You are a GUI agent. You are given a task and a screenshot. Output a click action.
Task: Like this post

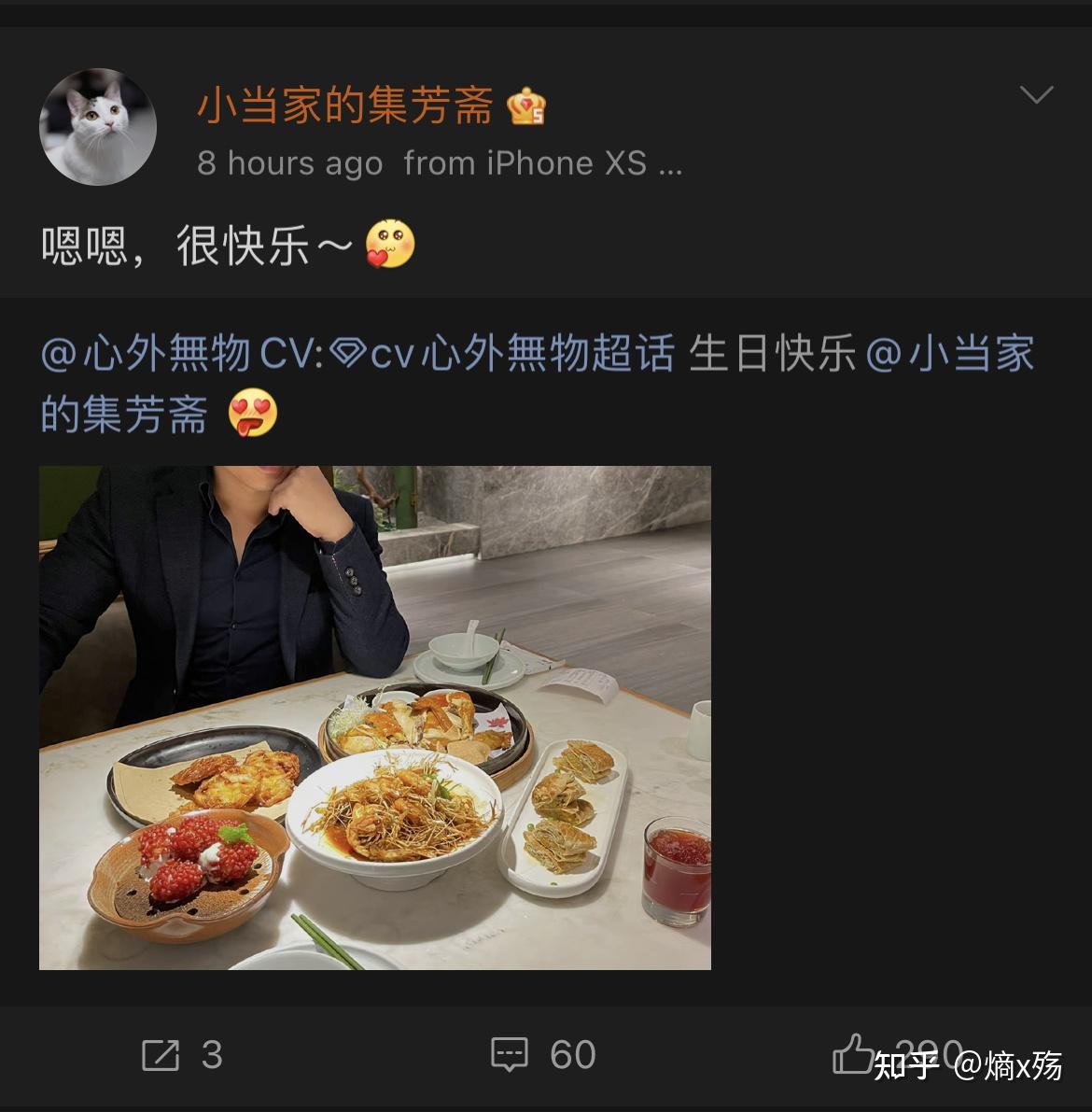pos(852,1054)
